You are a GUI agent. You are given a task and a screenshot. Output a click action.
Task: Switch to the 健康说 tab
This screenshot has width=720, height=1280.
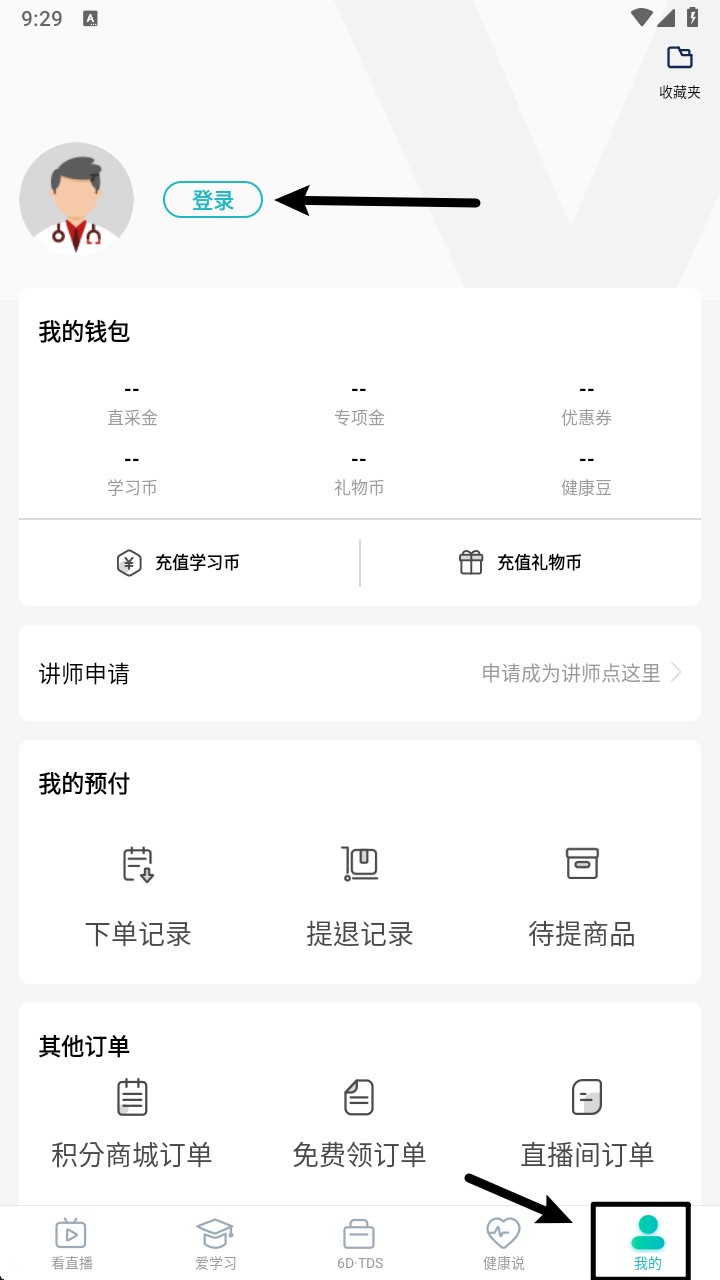pos(504,1243)
